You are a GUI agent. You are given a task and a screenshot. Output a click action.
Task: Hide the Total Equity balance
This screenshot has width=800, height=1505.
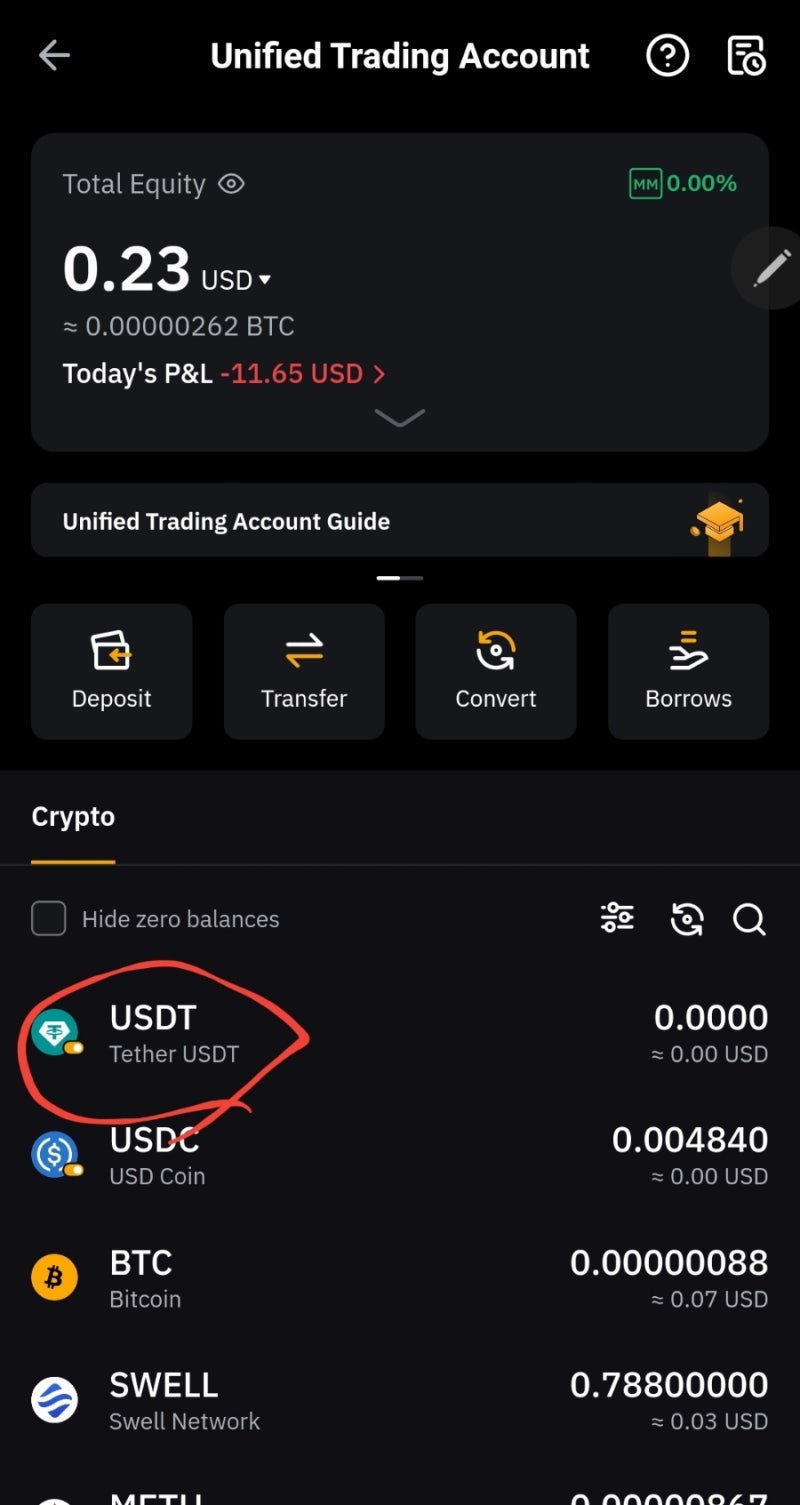click(231, 184)
